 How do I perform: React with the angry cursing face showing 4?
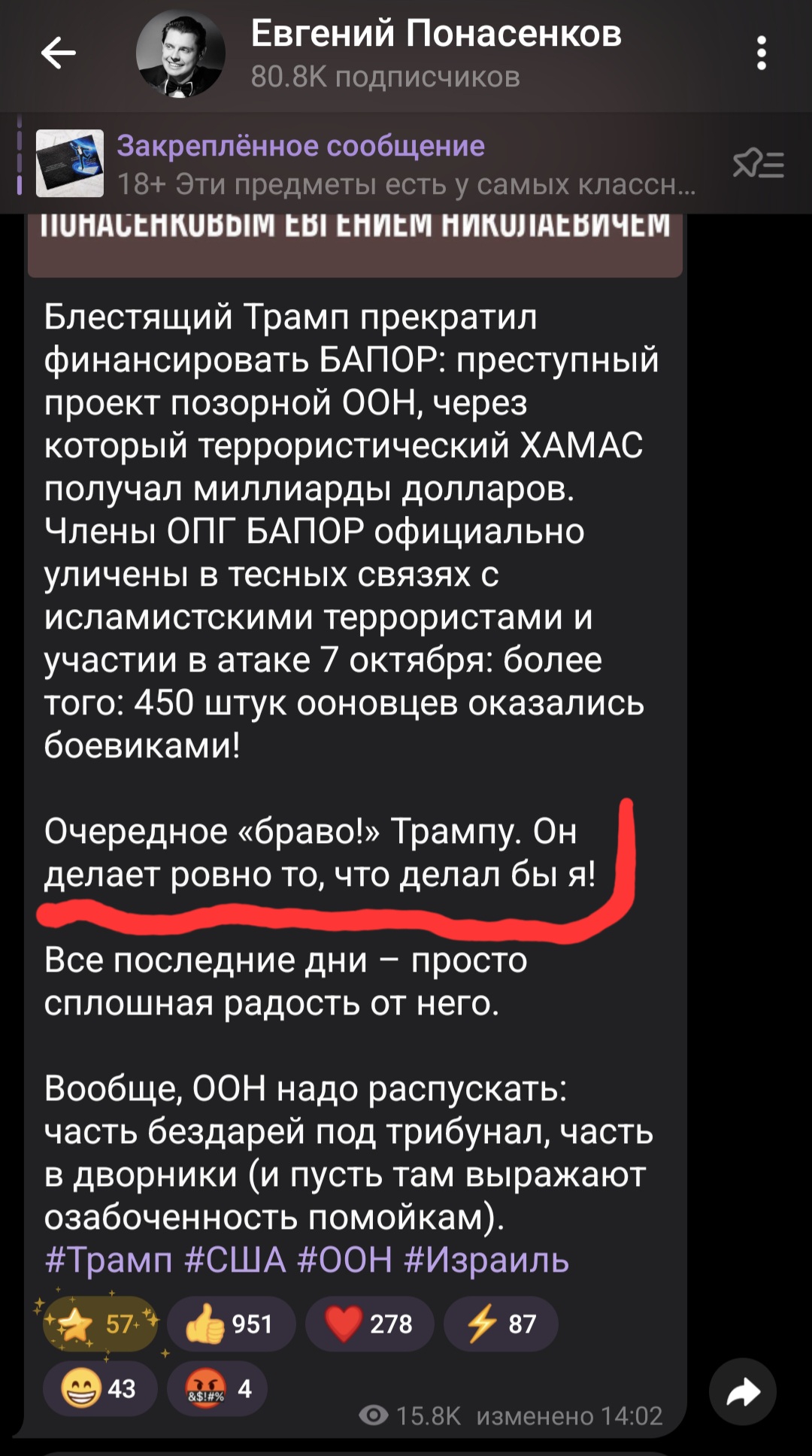pos(217,1388)
